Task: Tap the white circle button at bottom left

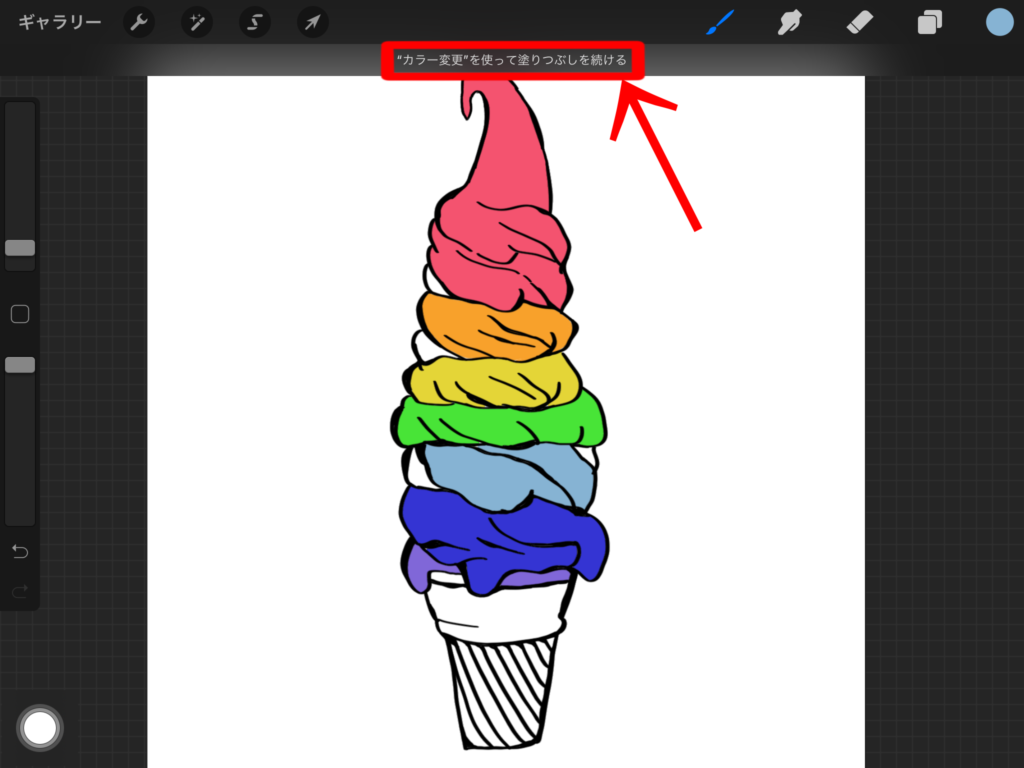Action: (40, 727)
